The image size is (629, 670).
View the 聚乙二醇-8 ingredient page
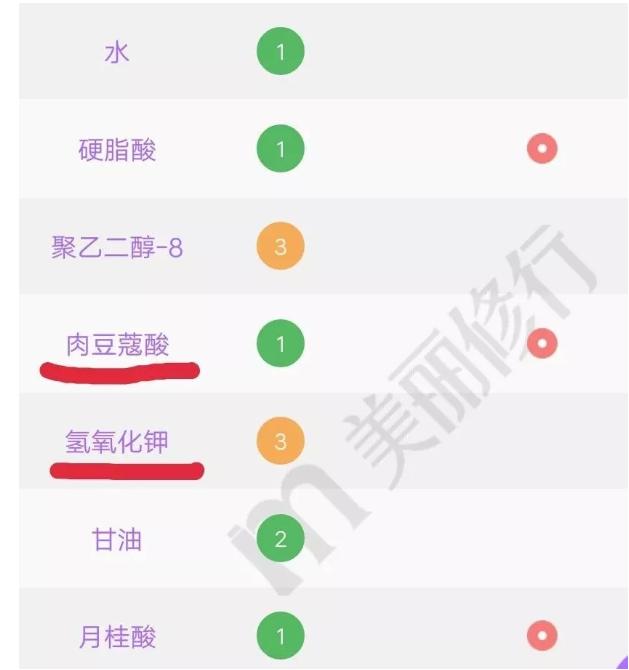click(117, 247)
